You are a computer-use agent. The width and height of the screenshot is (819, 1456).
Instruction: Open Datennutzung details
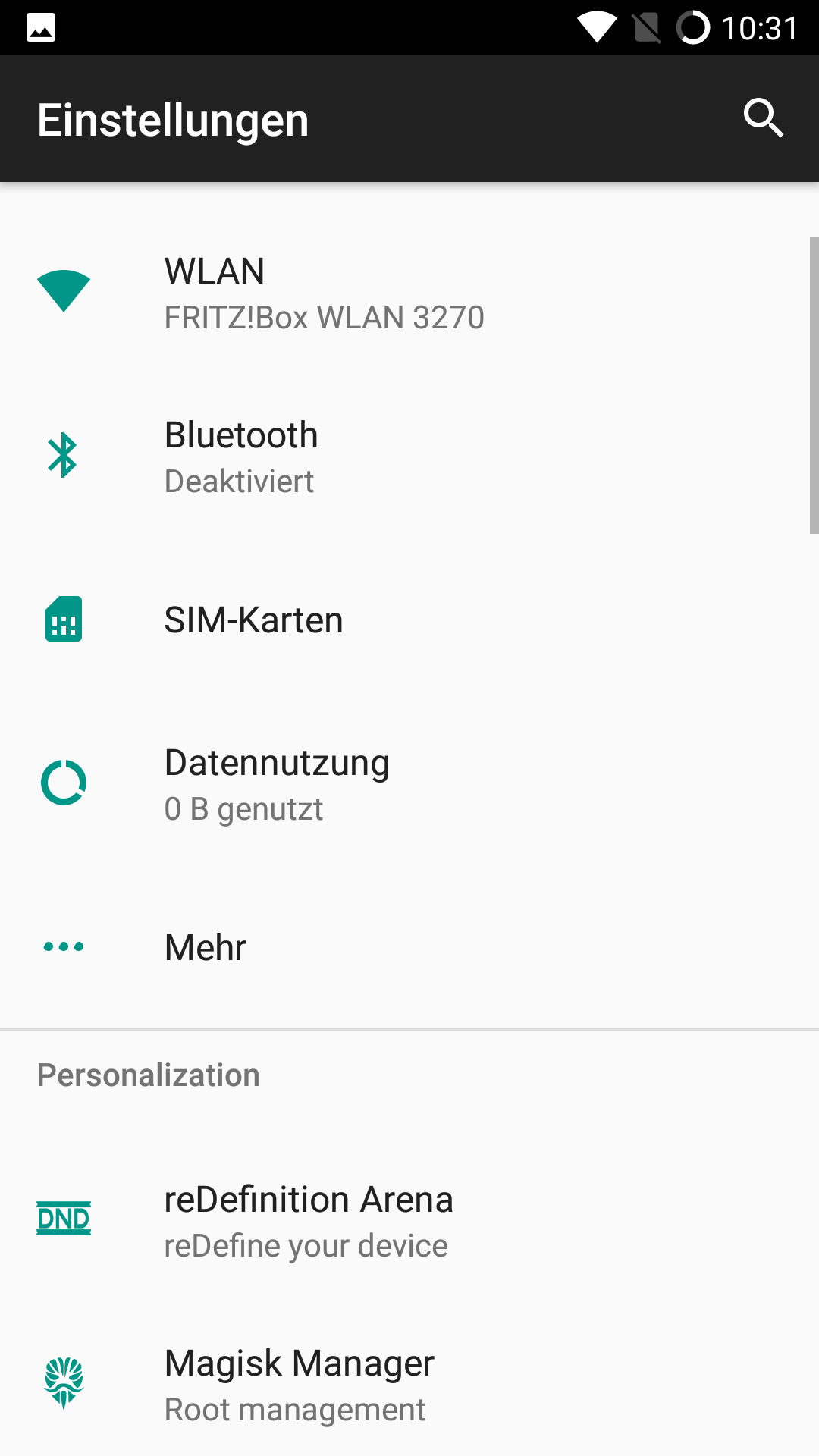click(x=409, y=784)
